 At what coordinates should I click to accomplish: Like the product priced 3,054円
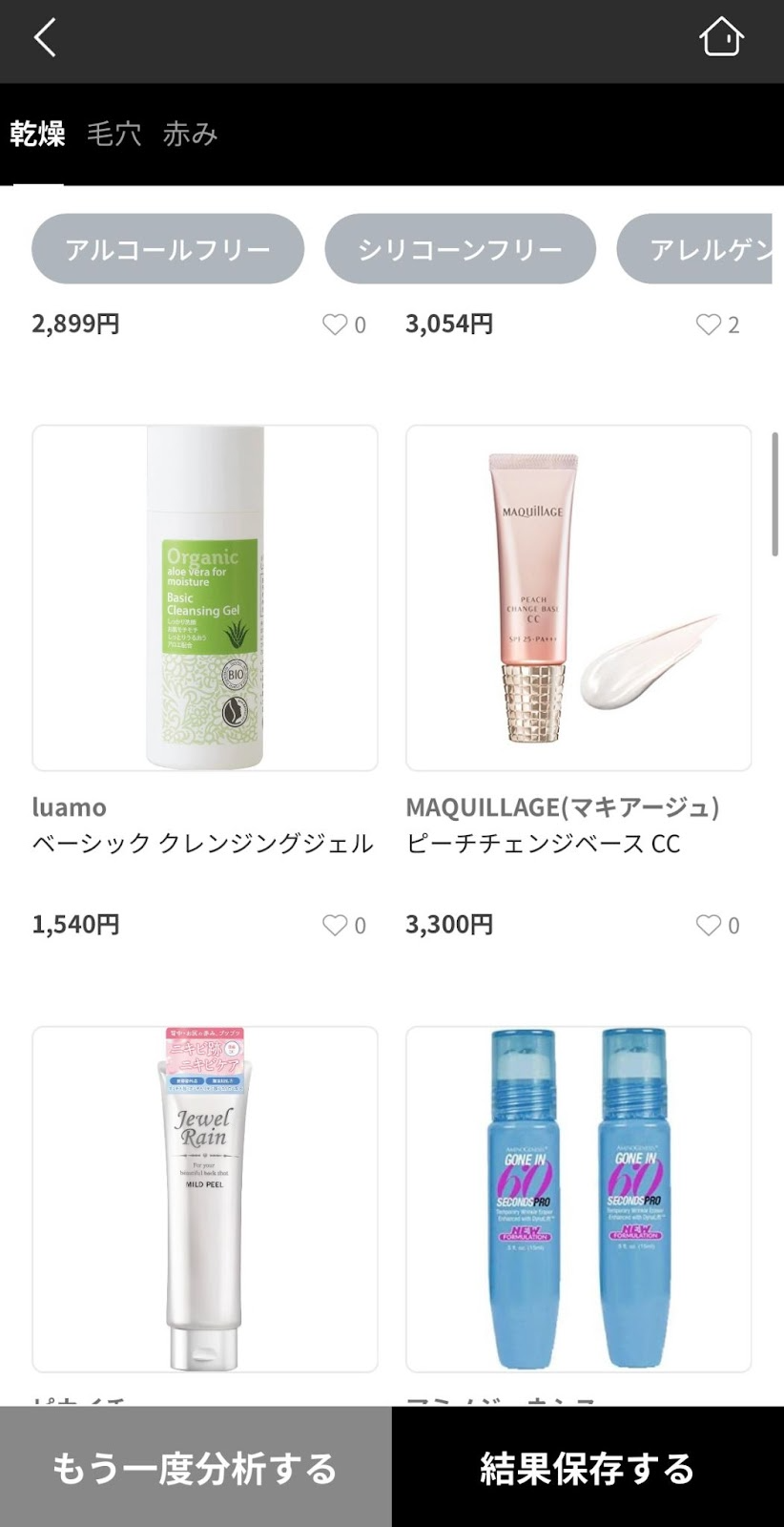point(709,324)
